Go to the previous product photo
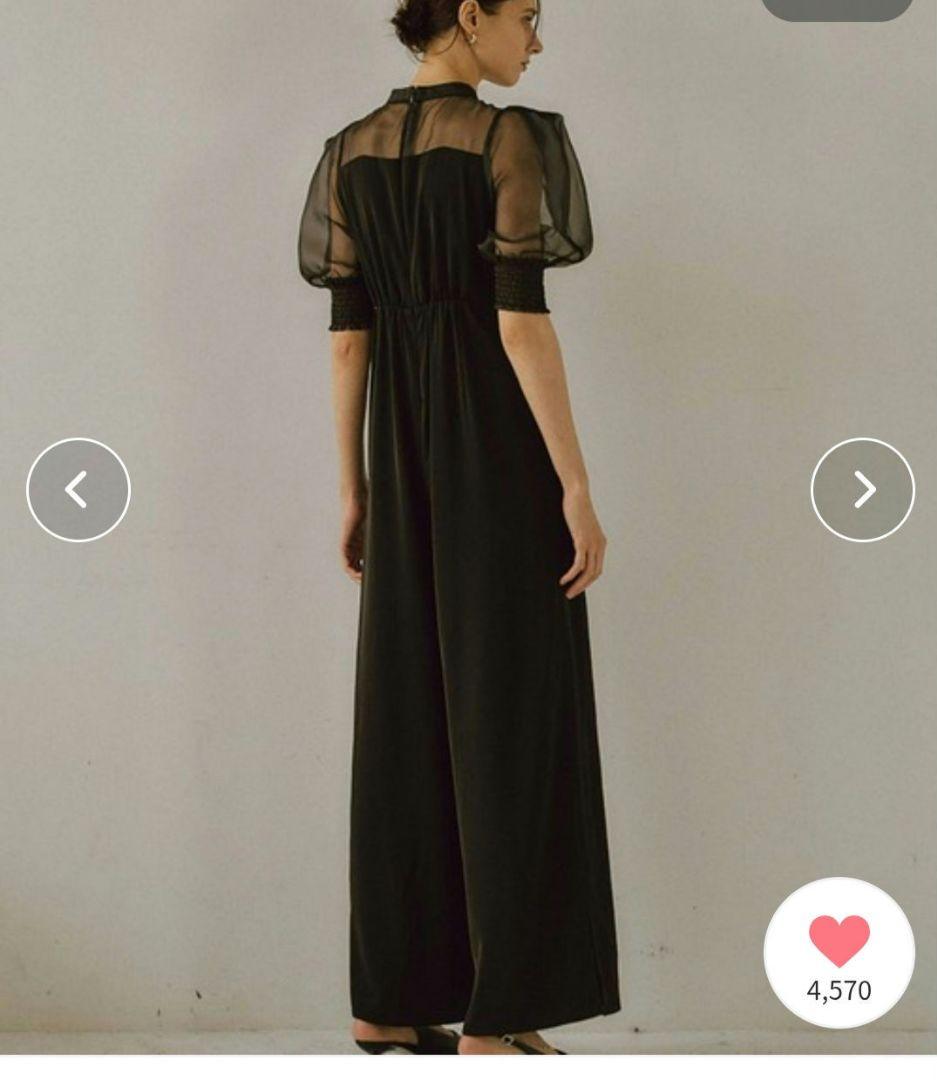Viewport: 937px width, 1080px height. point(79,490)
